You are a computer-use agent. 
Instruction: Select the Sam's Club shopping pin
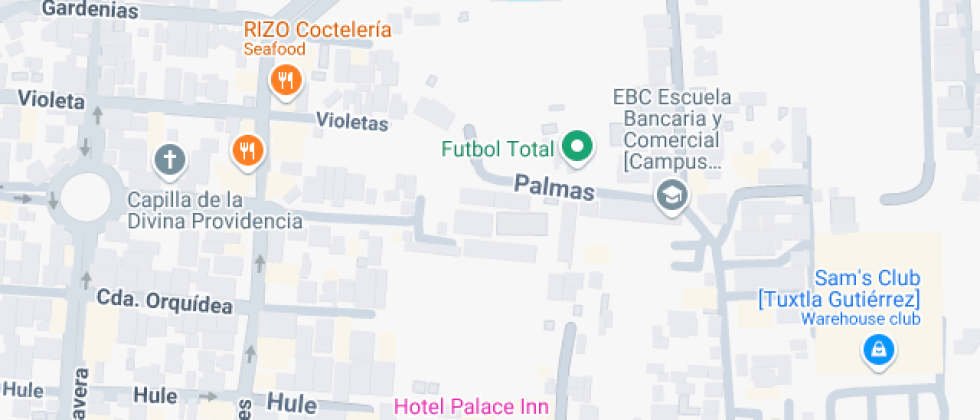[x=878, y=349]
